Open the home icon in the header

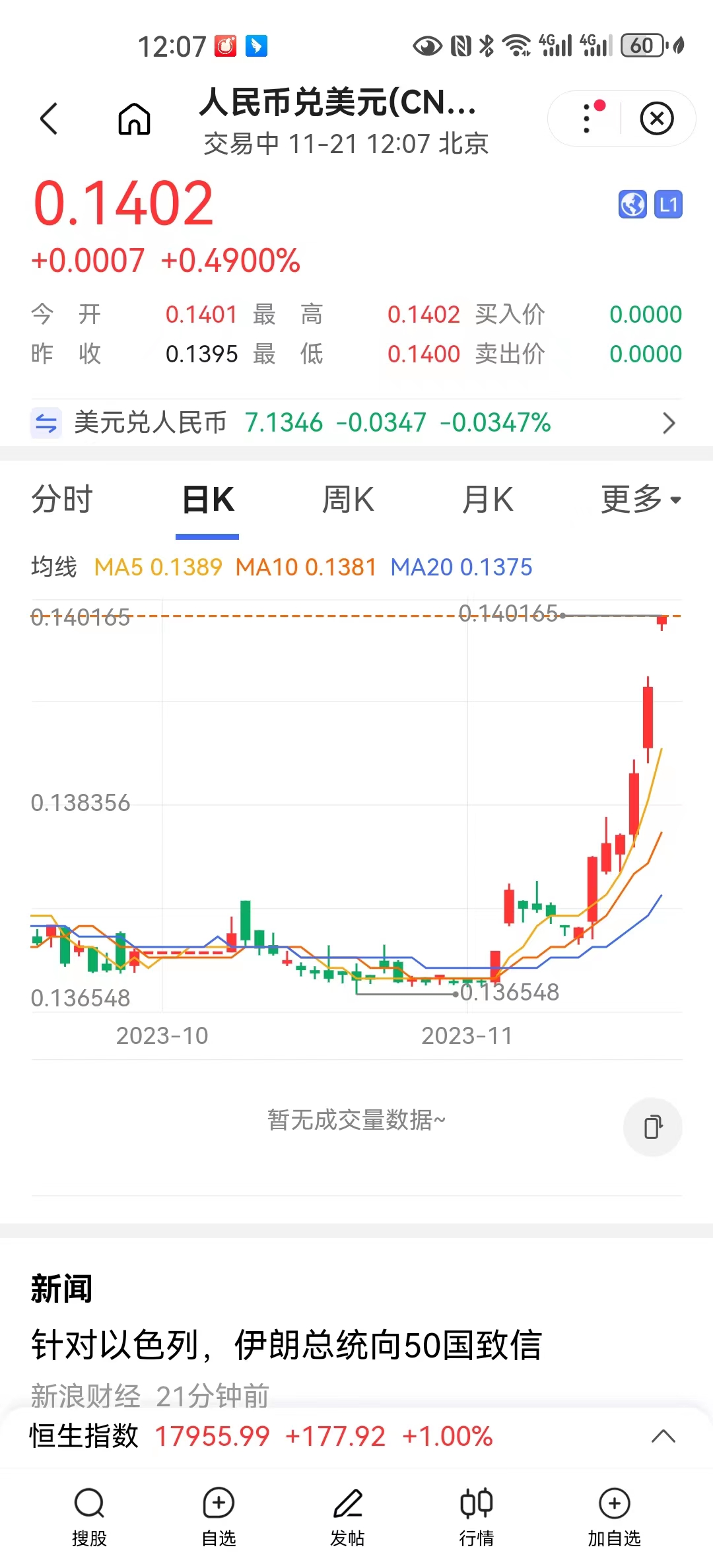click(x=134, y=119)
